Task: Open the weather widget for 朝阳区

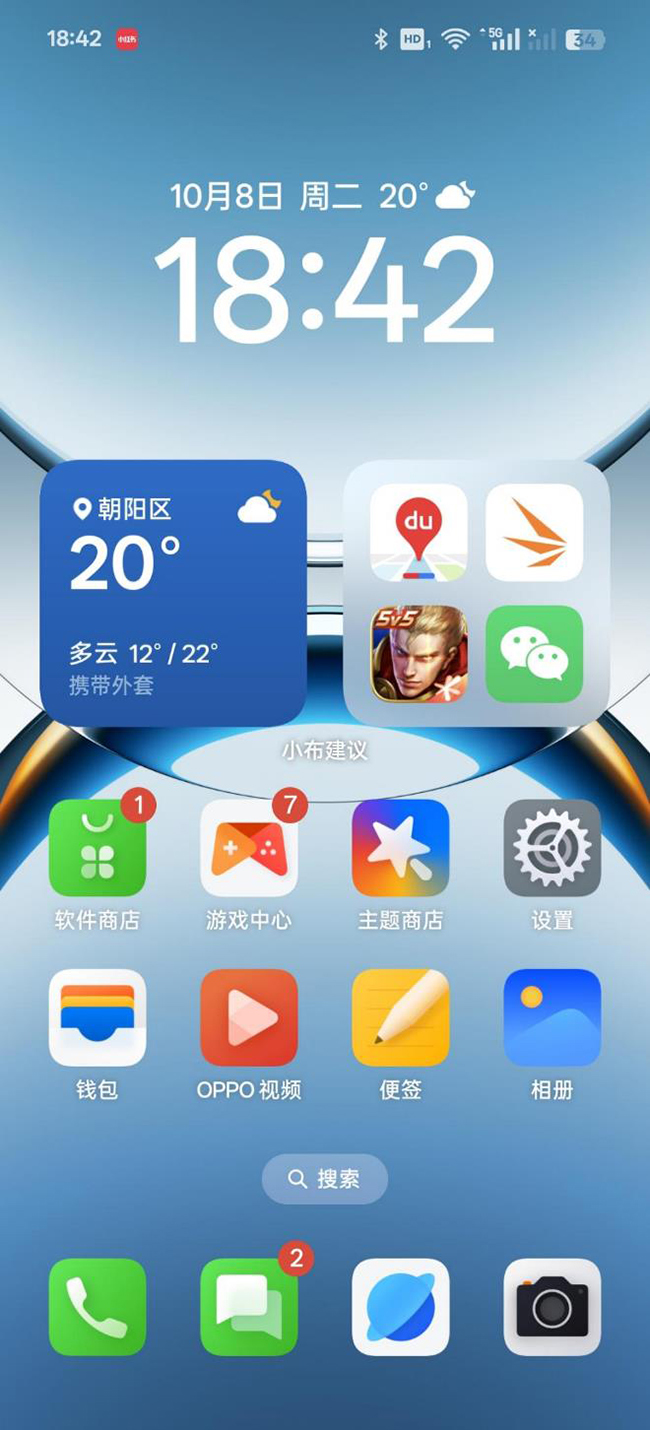Action: coord(173,592)
